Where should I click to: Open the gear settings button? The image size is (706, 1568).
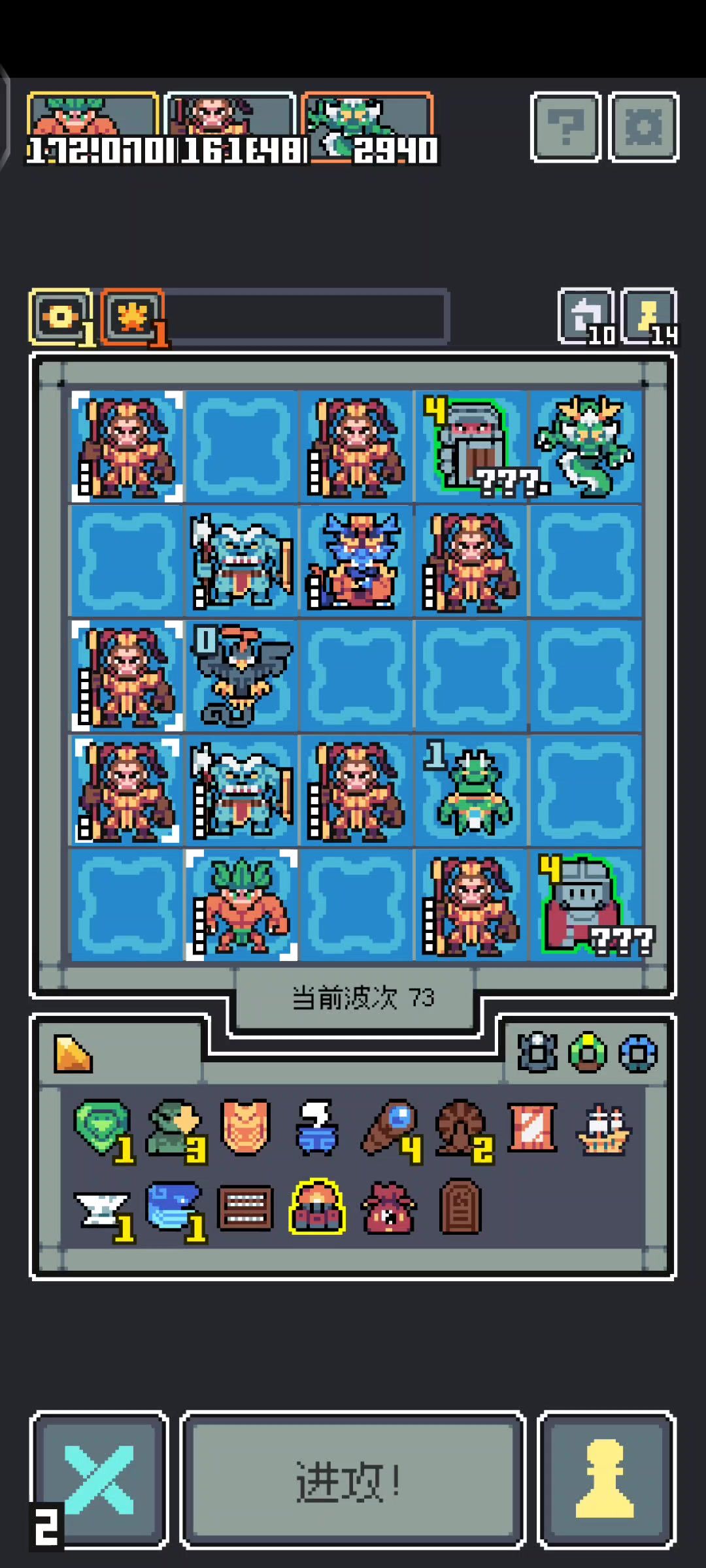tap(644, 127)
